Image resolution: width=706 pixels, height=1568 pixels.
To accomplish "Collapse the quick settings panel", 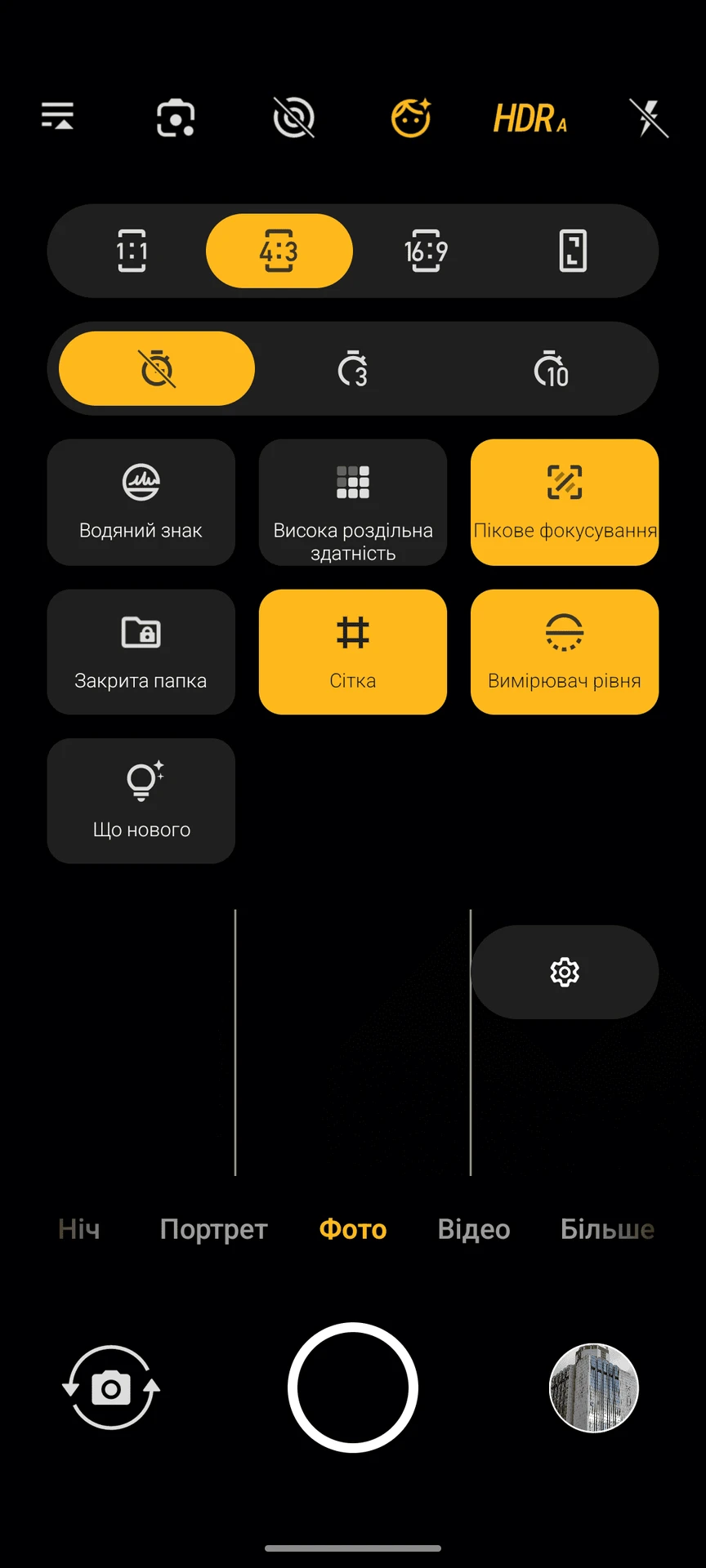I will (58, 117).
